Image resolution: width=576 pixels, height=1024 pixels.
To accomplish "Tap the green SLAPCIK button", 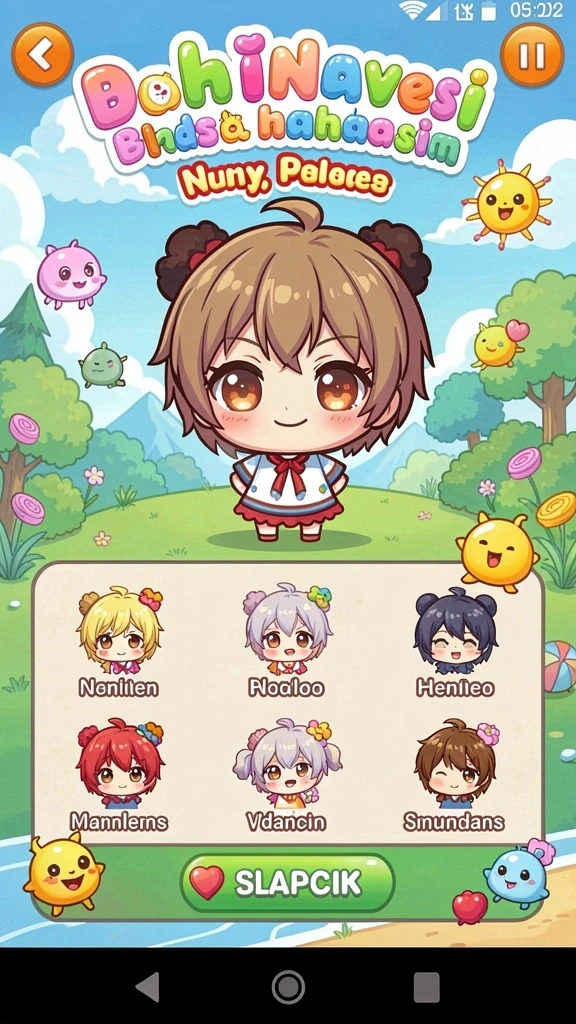I will (287, 883).
